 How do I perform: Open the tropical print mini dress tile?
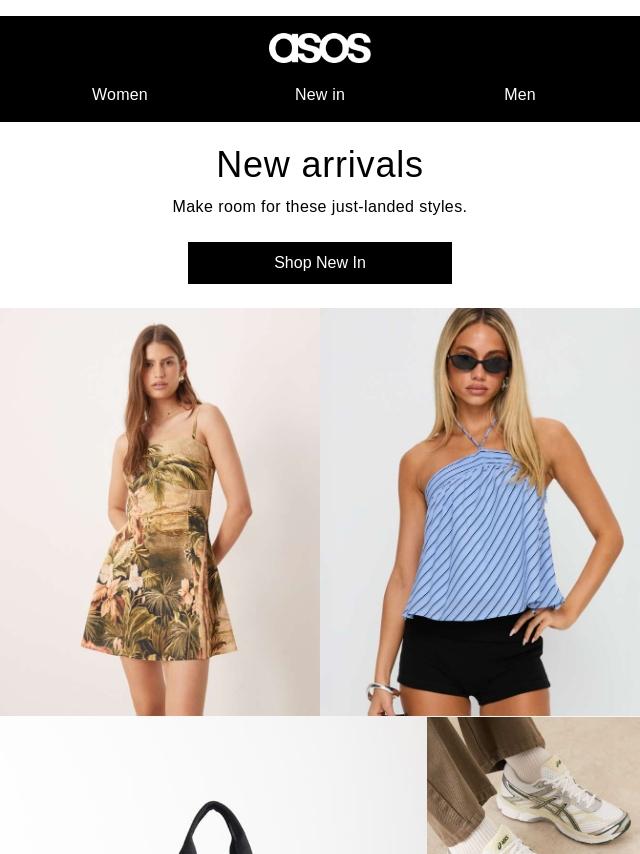pyautogui.click(x=160, y=511)
